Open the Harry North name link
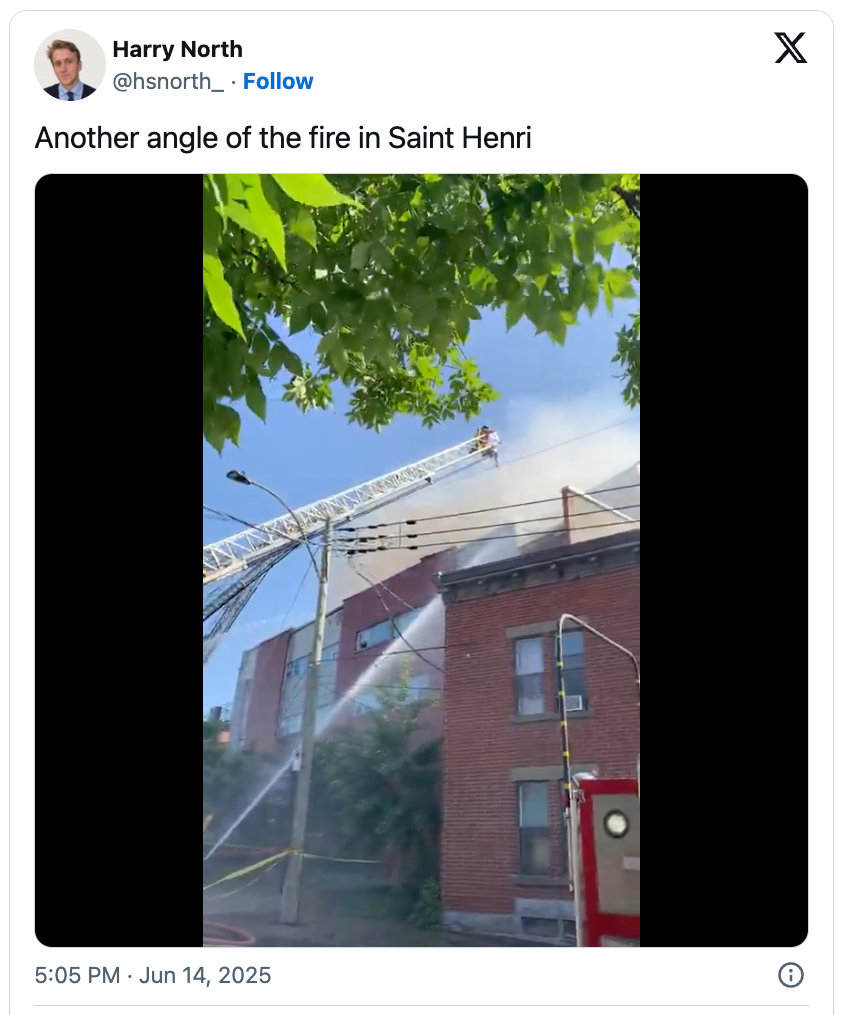This screenshot has width=842, height=1015. 177,49
